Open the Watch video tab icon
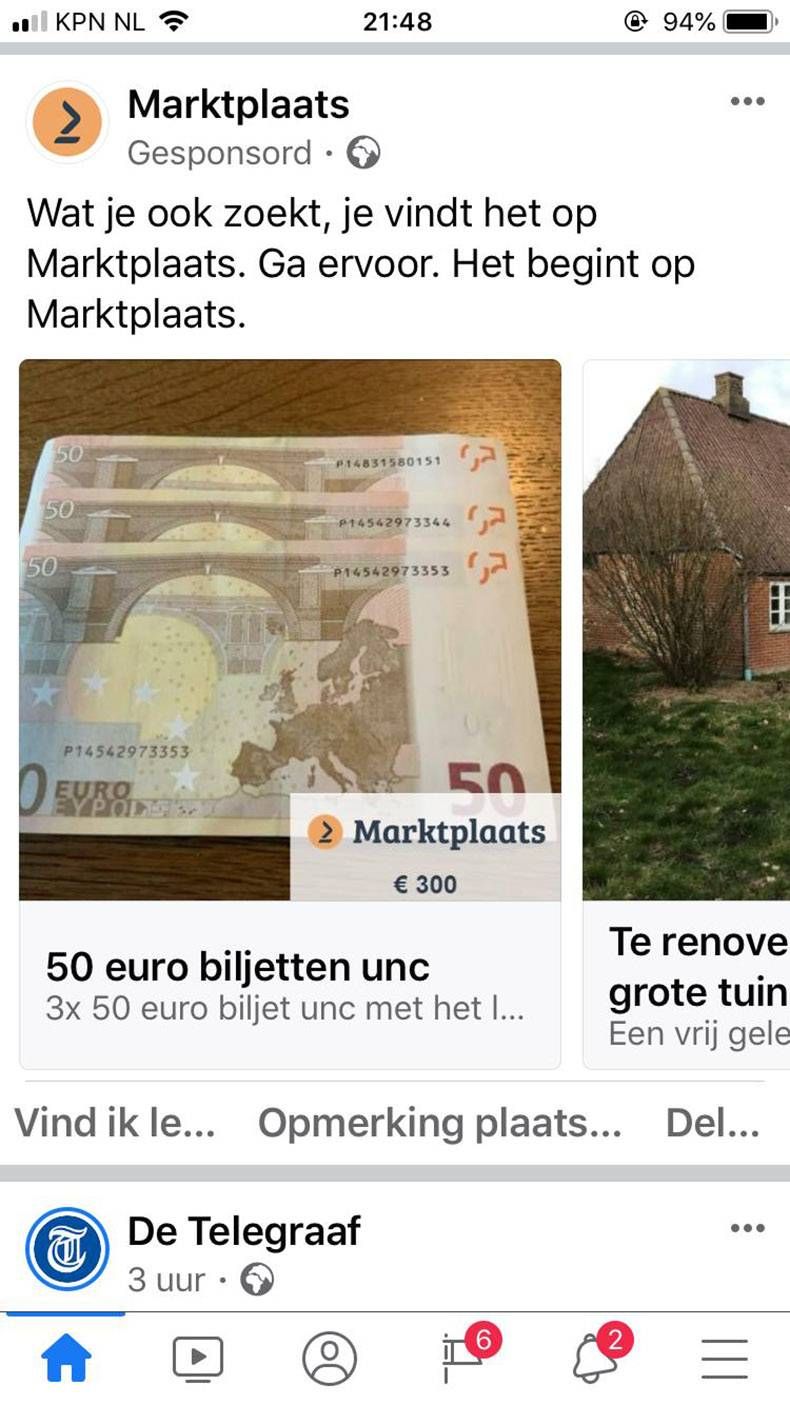 pos(198,1357)
